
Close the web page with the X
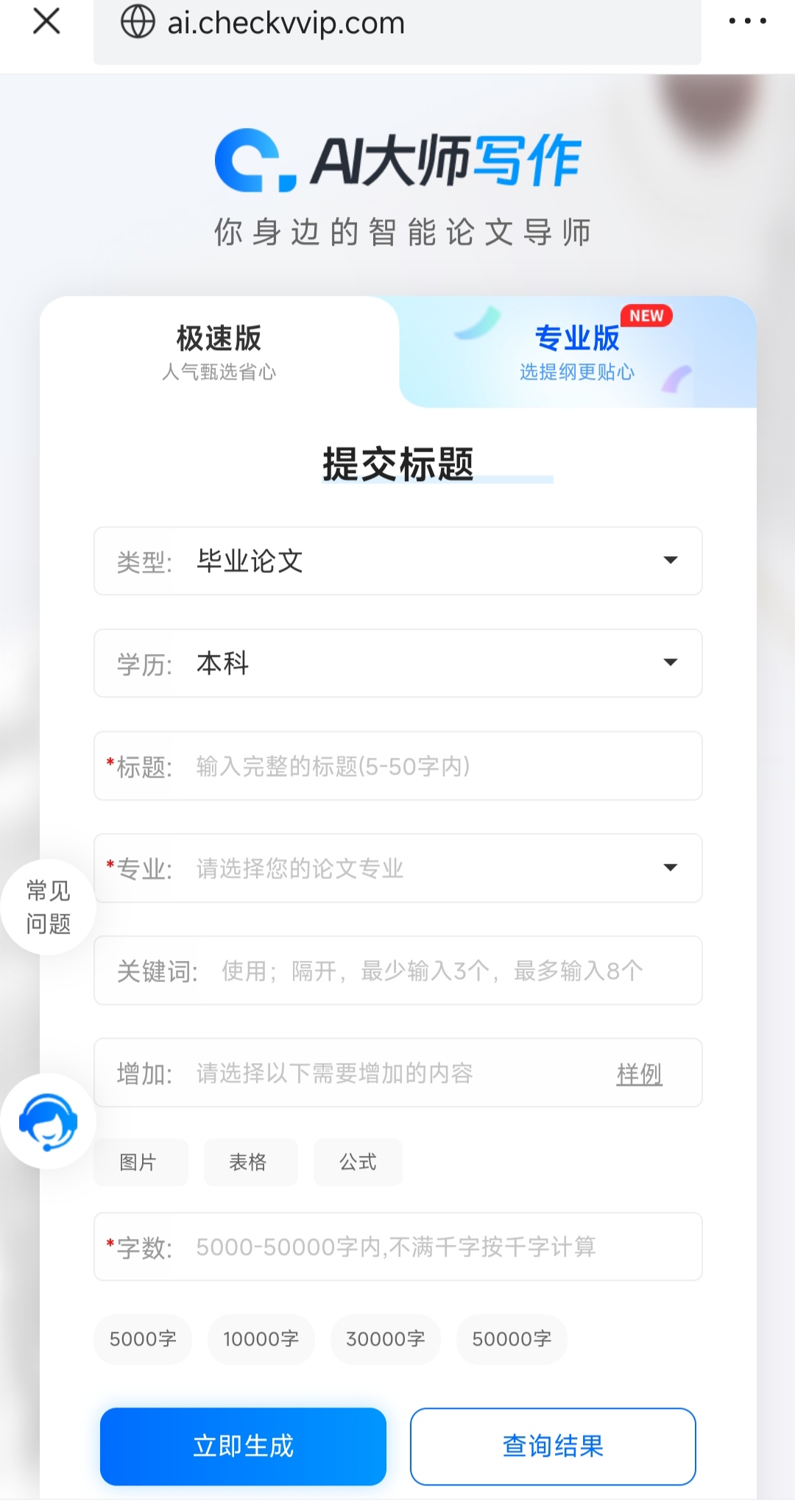tap(46, 22)
